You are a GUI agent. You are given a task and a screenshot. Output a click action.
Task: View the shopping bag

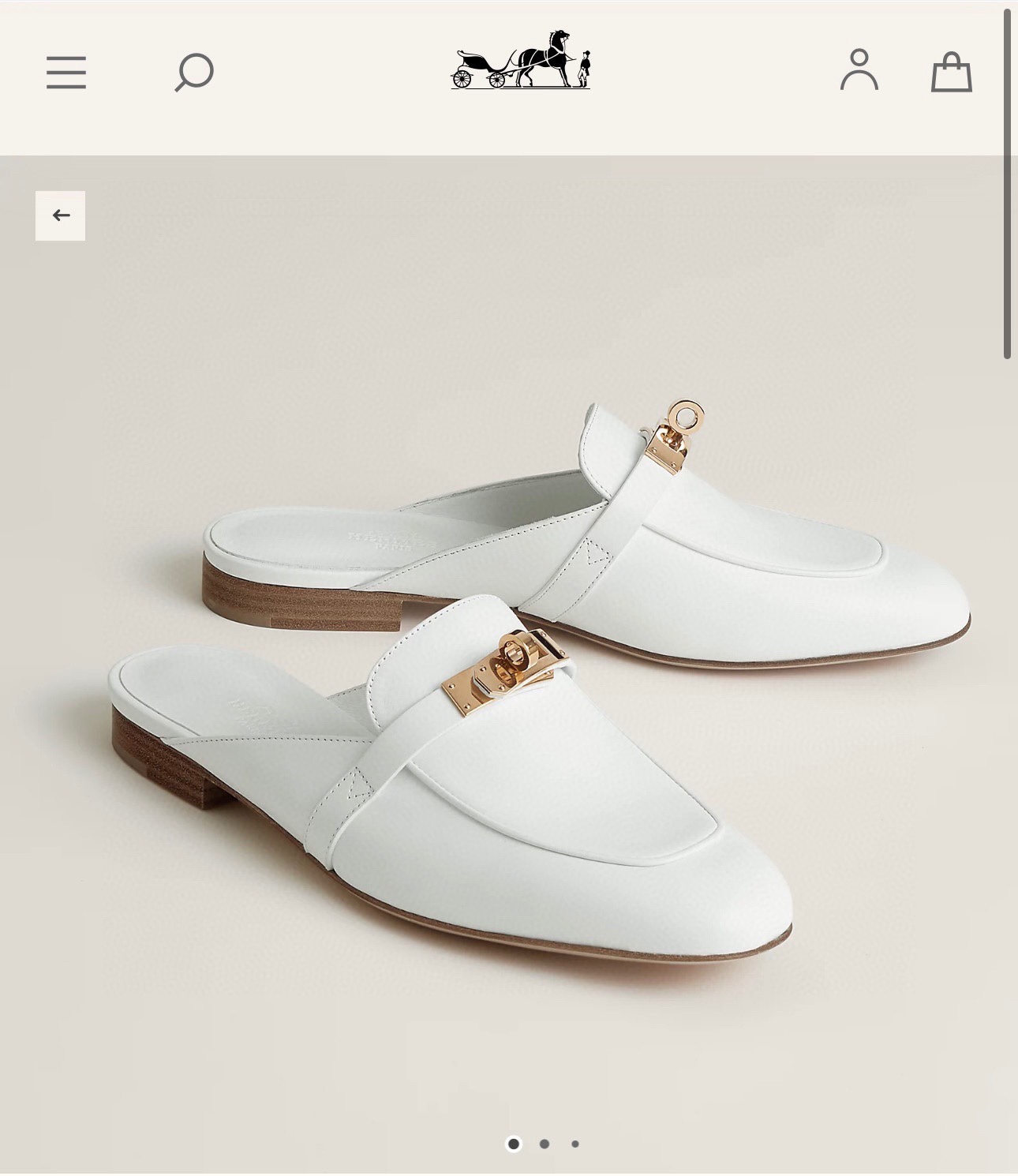(x=951, y=73)
